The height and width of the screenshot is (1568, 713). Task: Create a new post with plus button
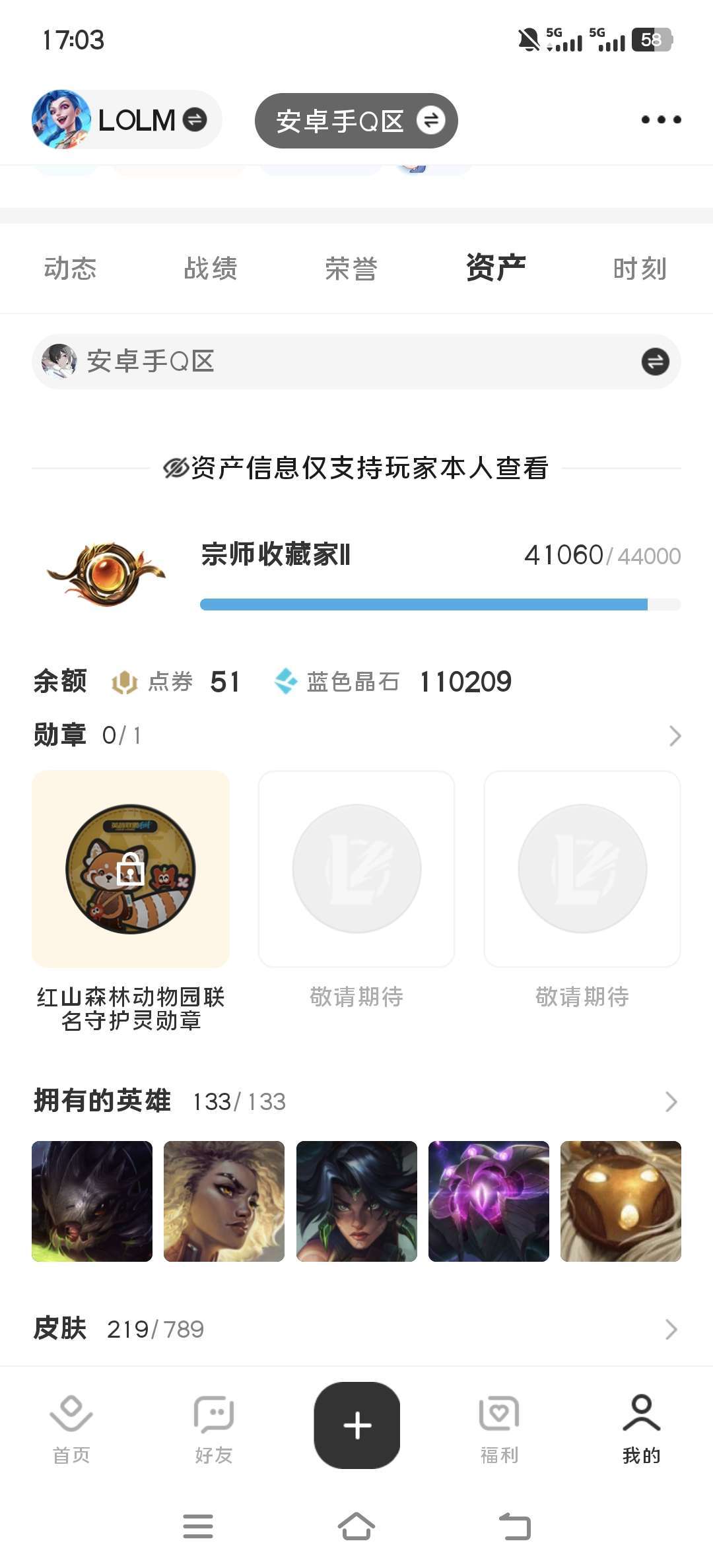tap(357, 1425)
